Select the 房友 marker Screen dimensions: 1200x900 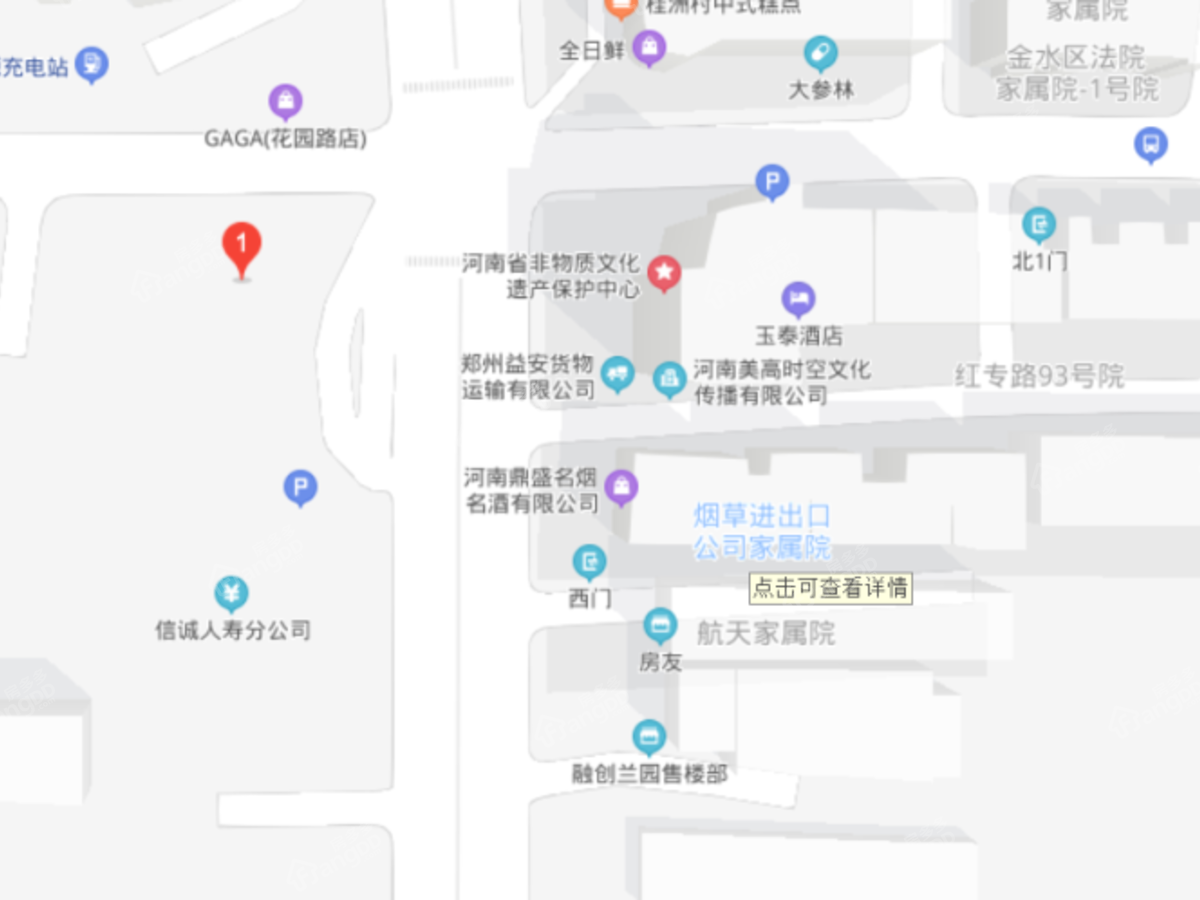coord(659,626)
